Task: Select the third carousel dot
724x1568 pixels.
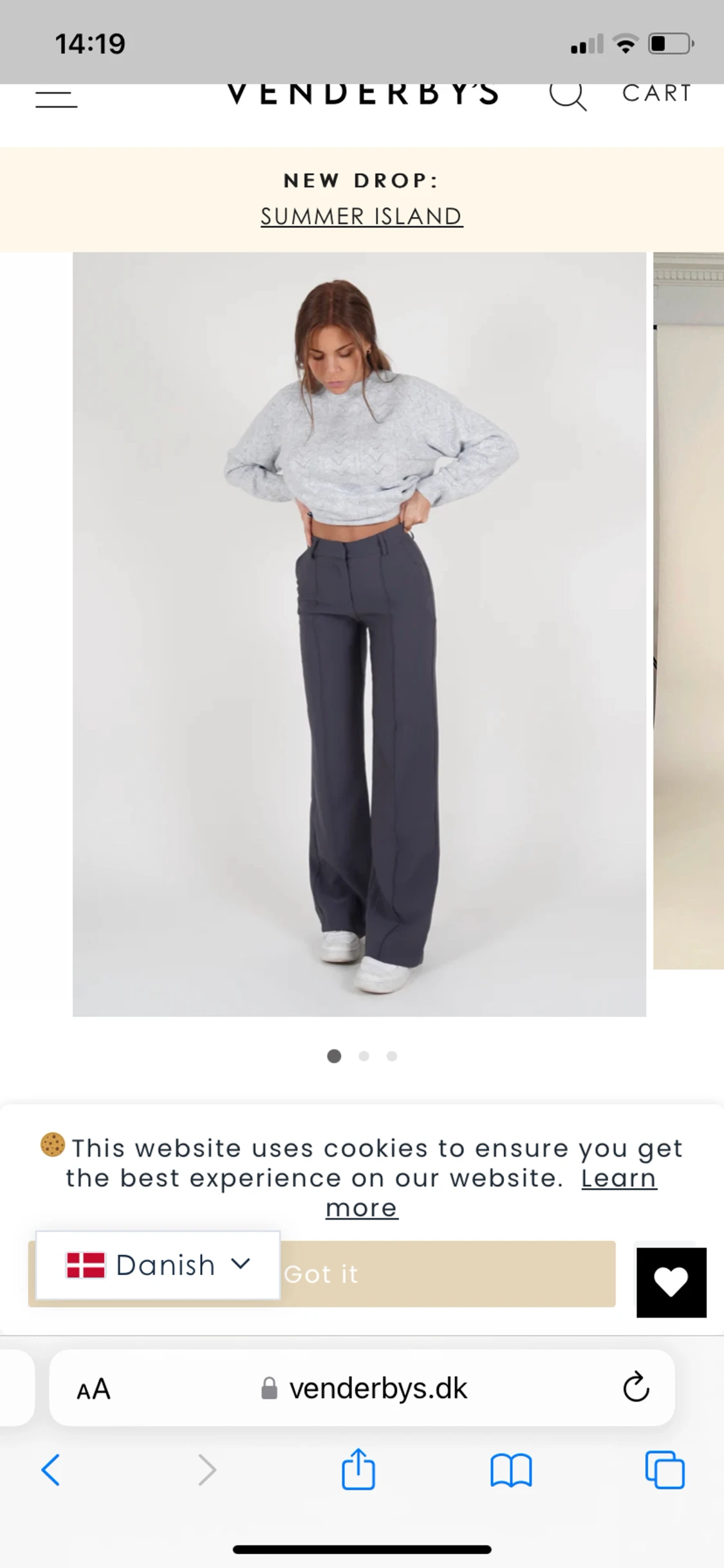Action: [x=392, y=1056]
